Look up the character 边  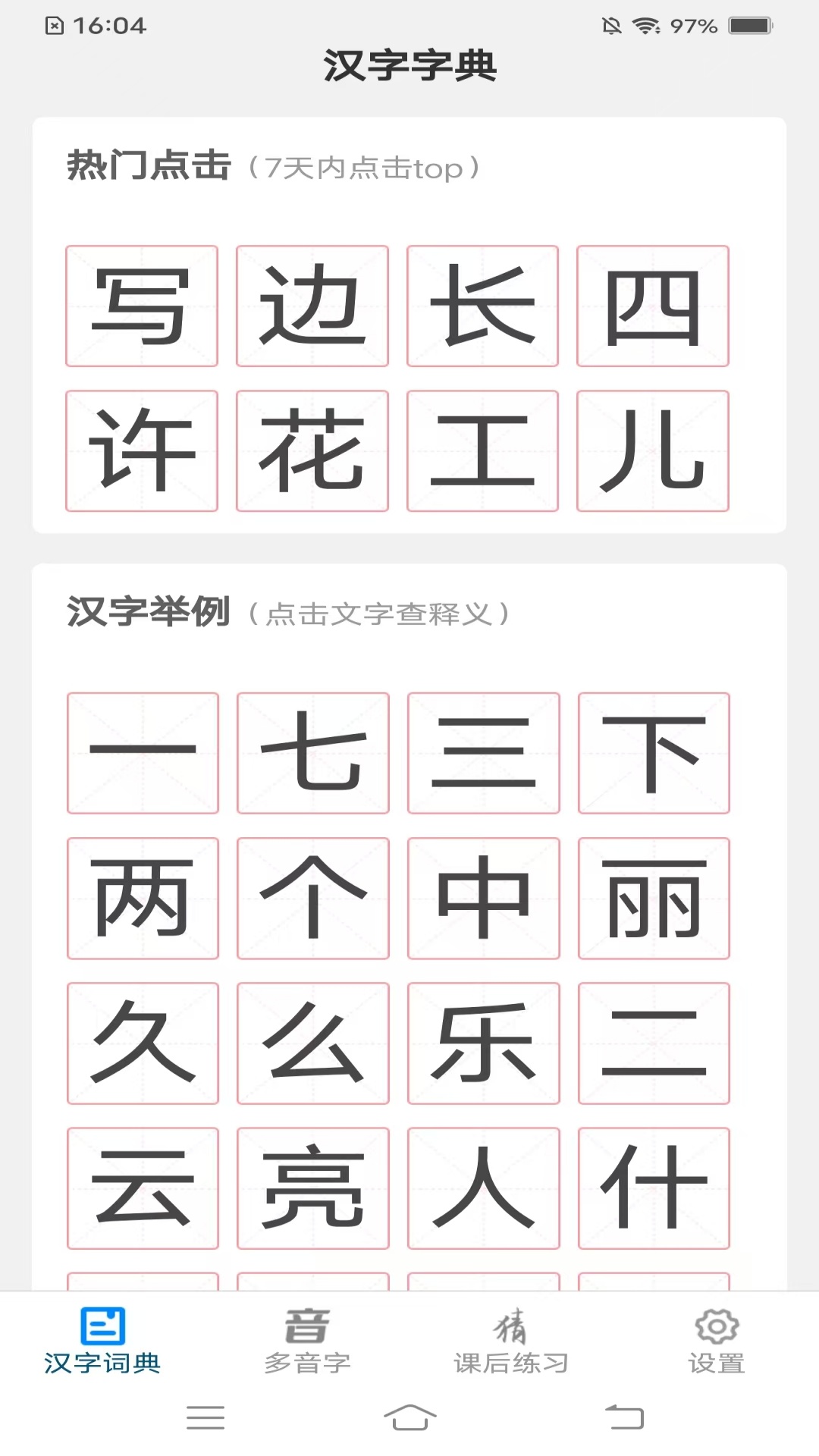point(312,306)
